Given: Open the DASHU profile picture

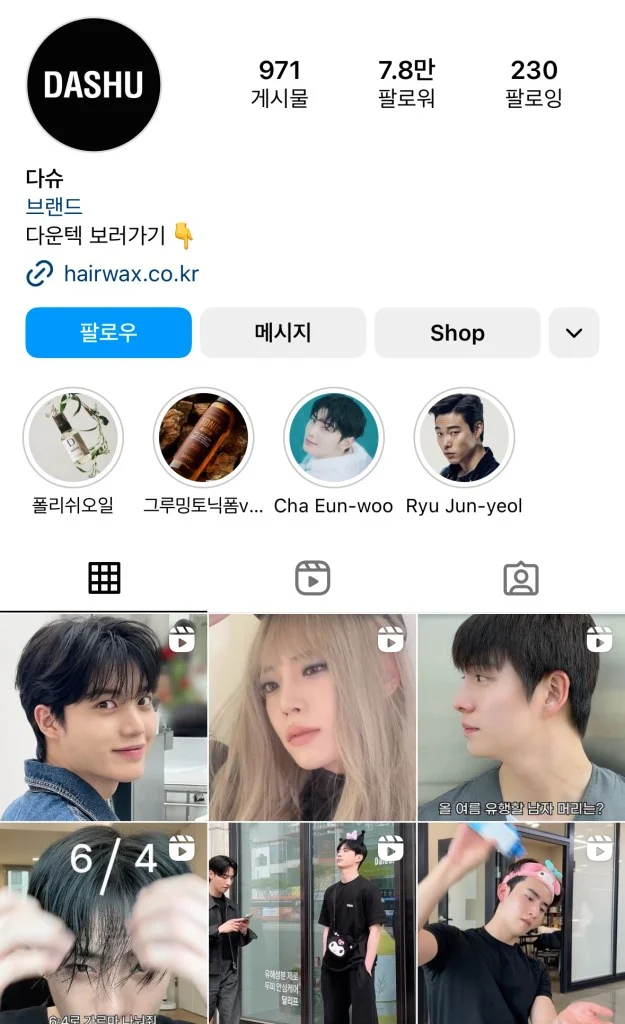Looking at the screenshot, I should point(93,84).
